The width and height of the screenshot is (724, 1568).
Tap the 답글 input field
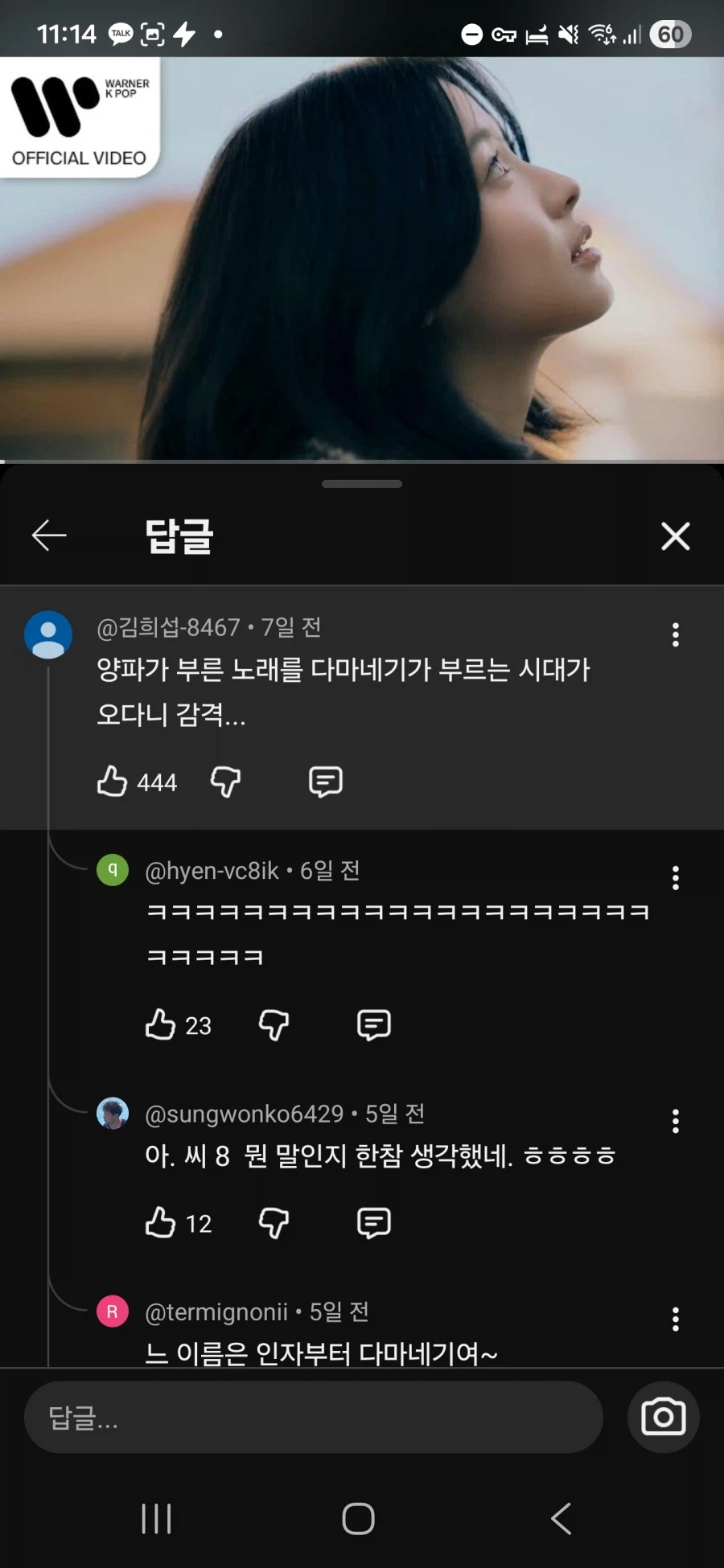[312, 1418]
